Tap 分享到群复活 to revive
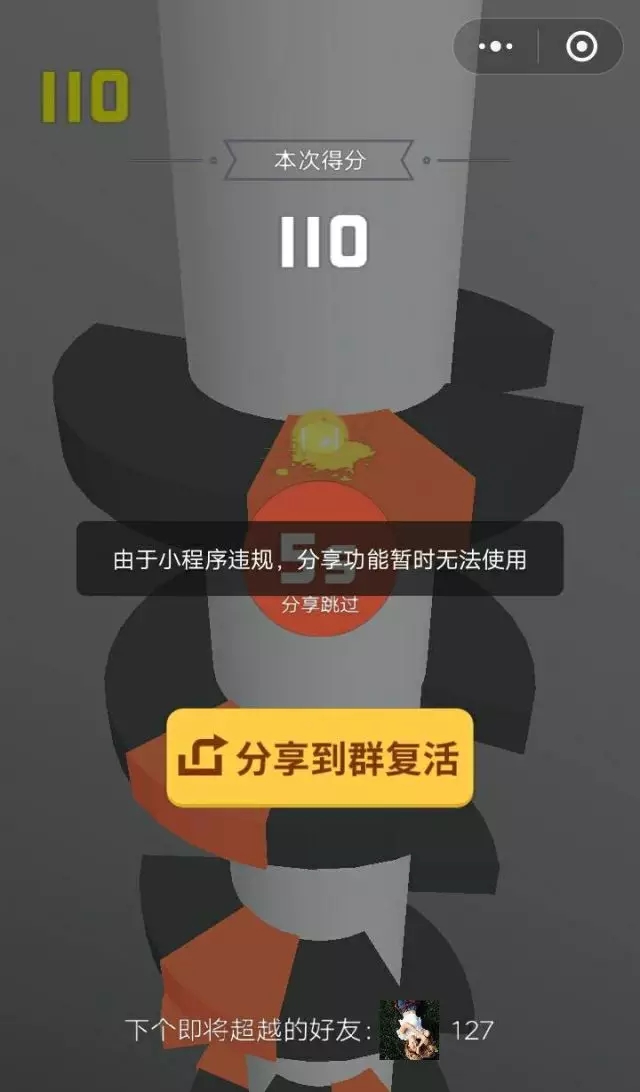Viewport: 640px width, 1092px height. point(319,758)
